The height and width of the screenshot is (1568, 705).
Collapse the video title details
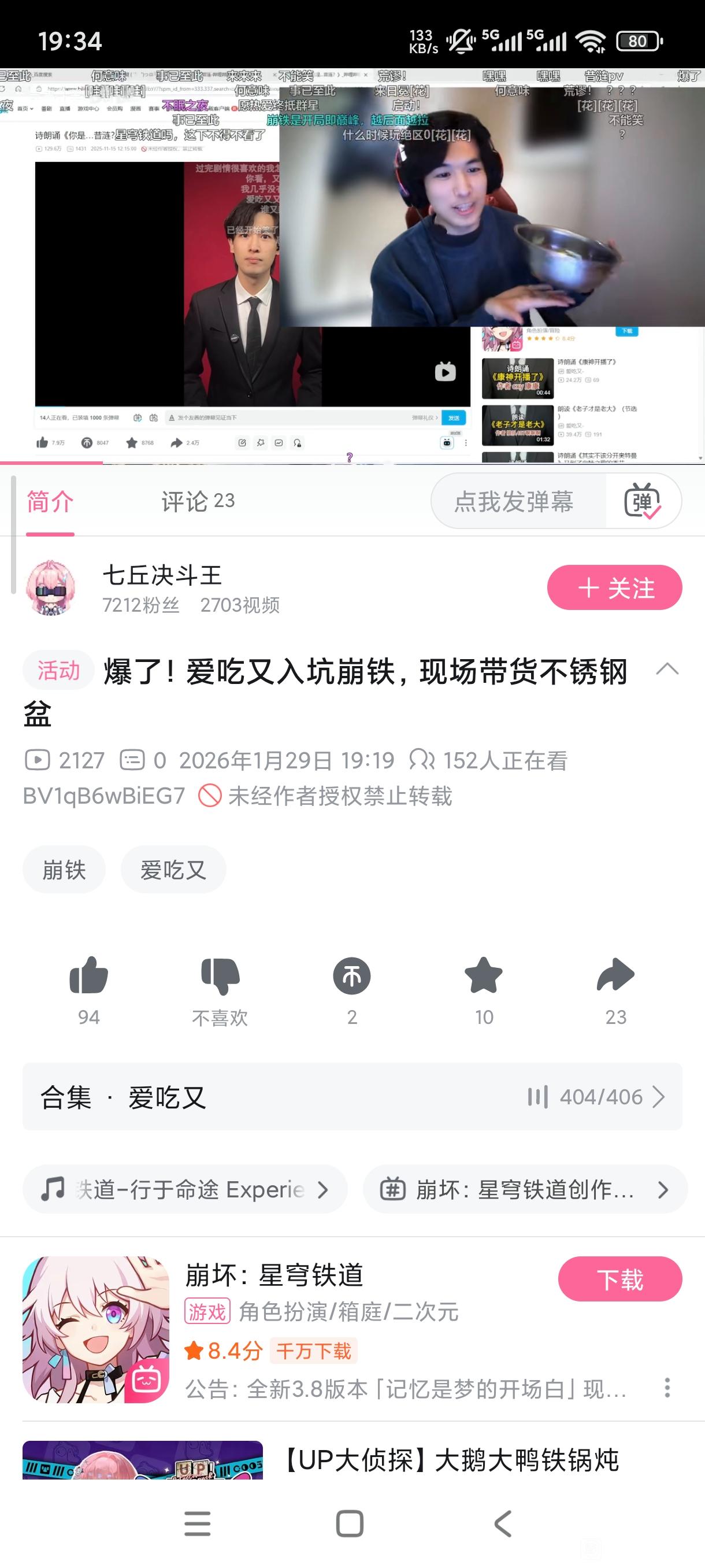pos(667,670)
